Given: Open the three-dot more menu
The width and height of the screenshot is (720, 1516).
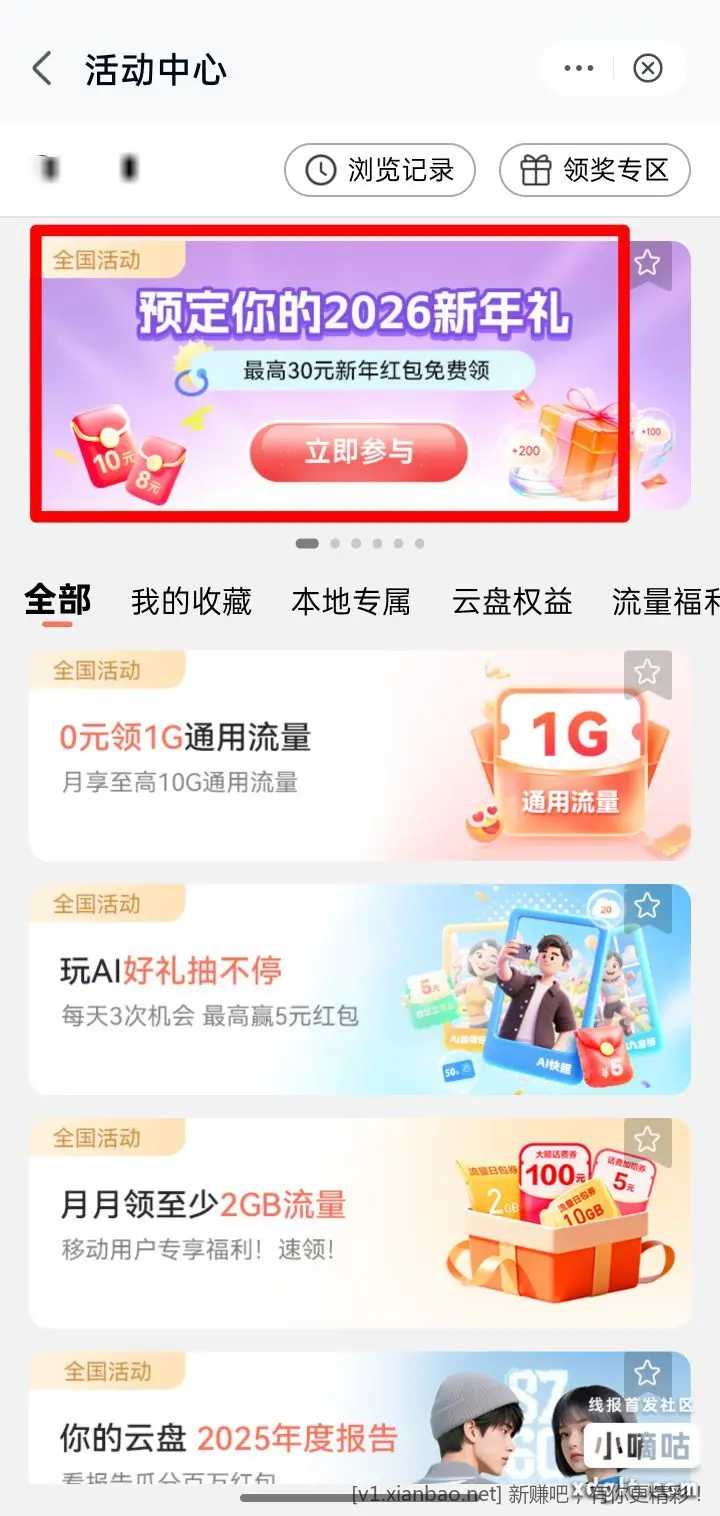Looking at the screenshot, I should (x=579, y=68).
